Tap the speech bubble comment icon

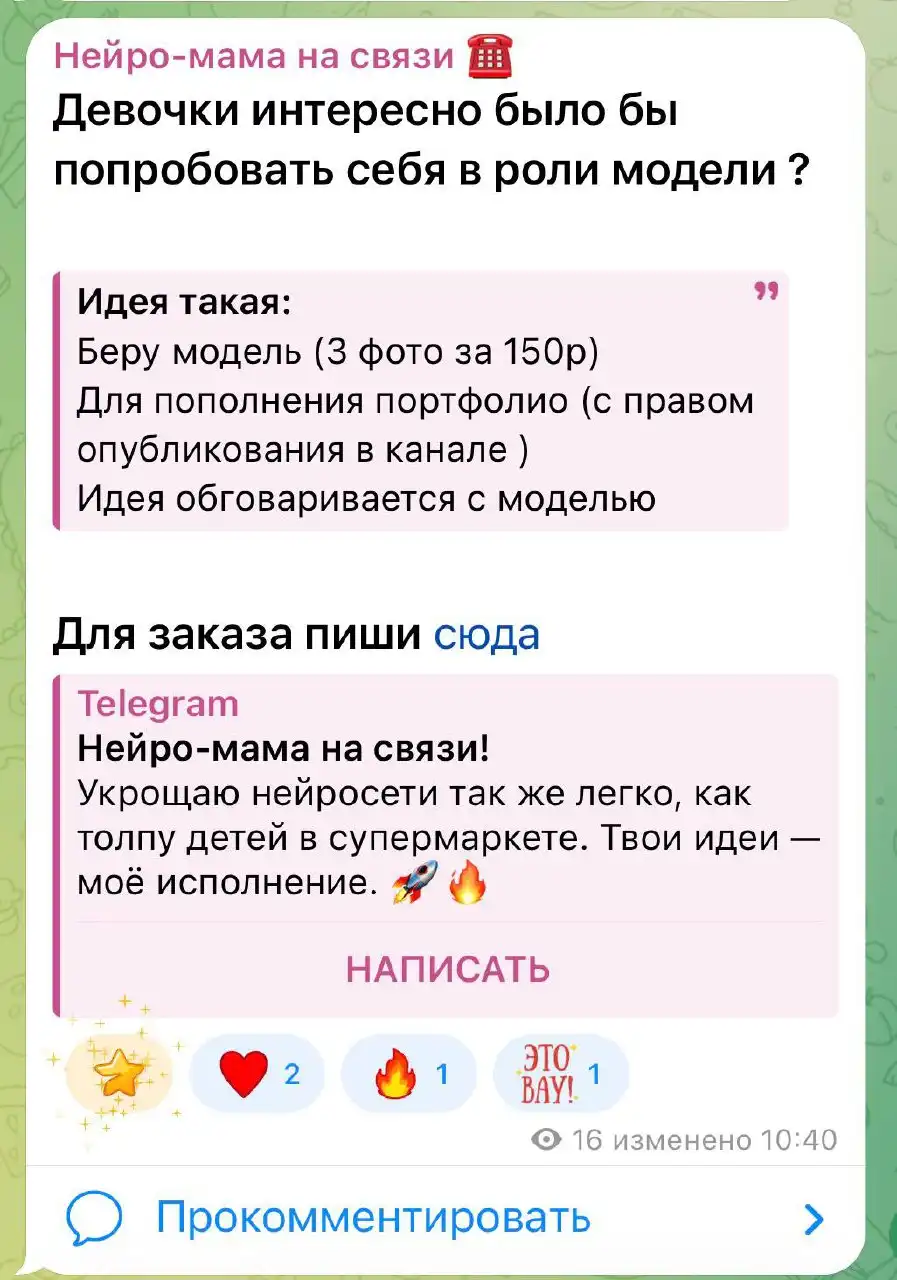[95, 1218]
